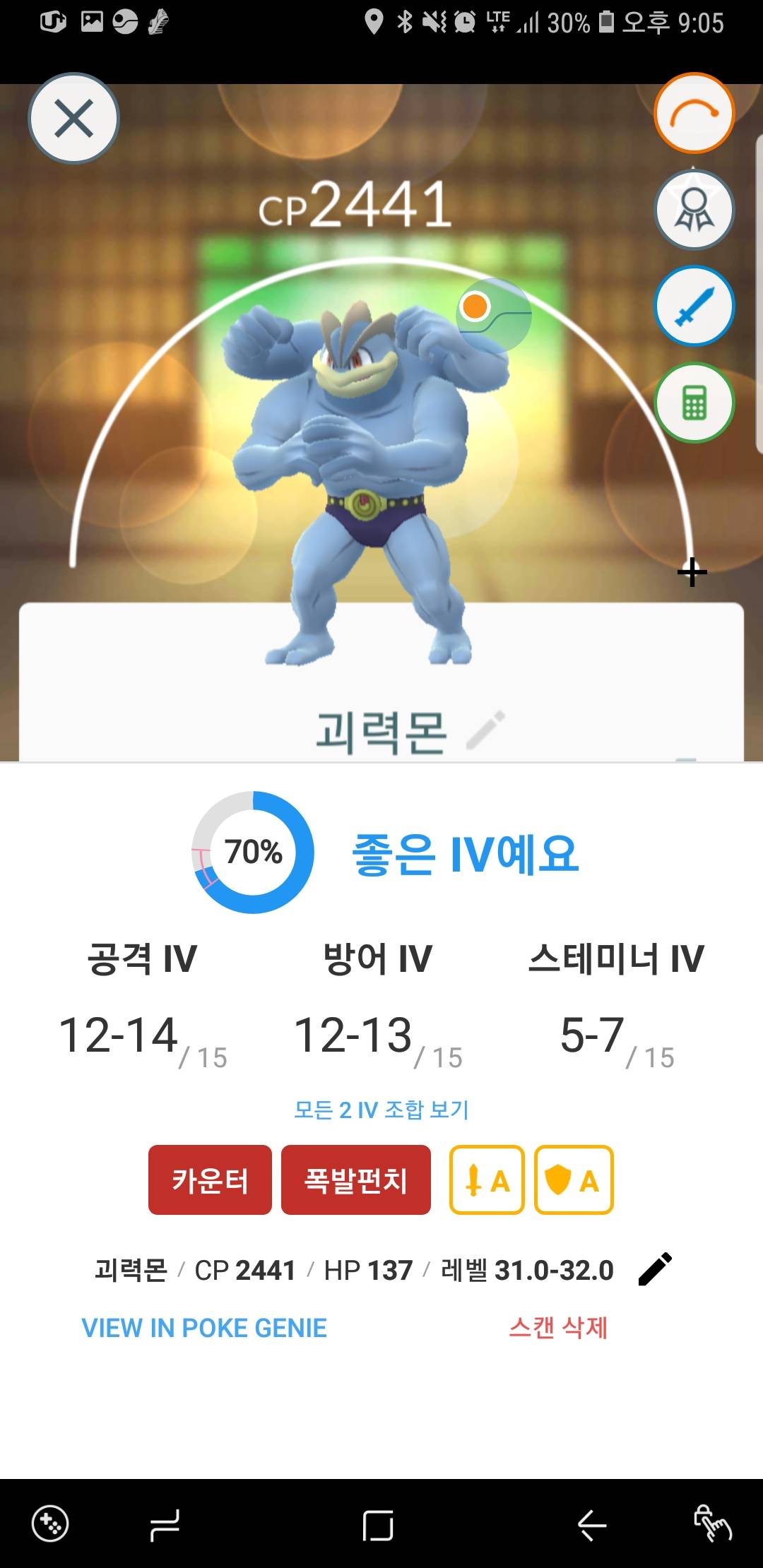Viewport: 763px width, 1568px height.
Task: Close the Poke Genie overlay
Action: 73,119
